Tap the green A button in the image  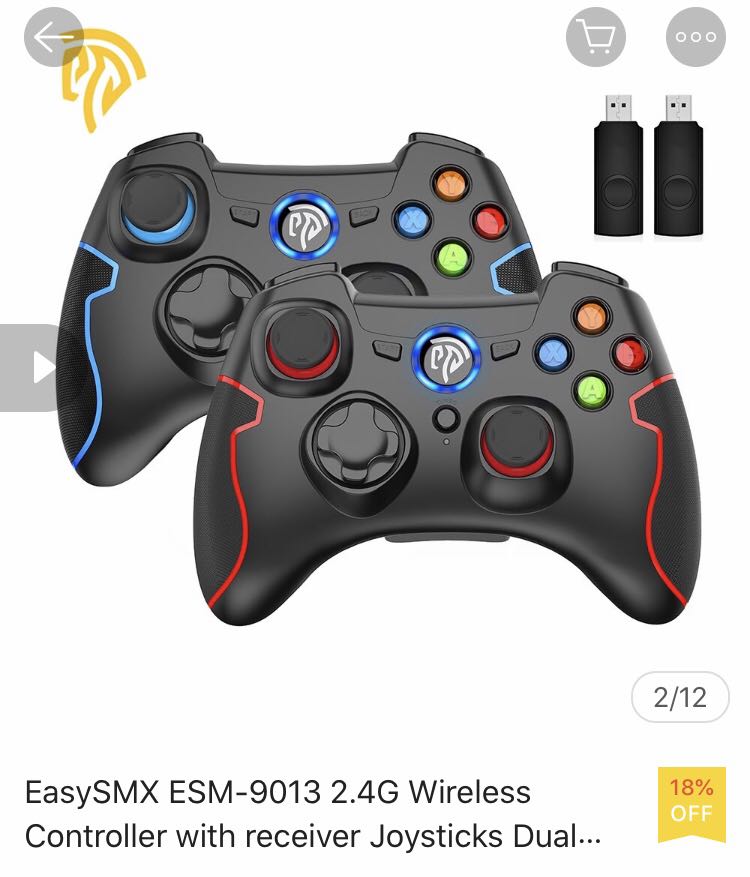click(589, 391)
